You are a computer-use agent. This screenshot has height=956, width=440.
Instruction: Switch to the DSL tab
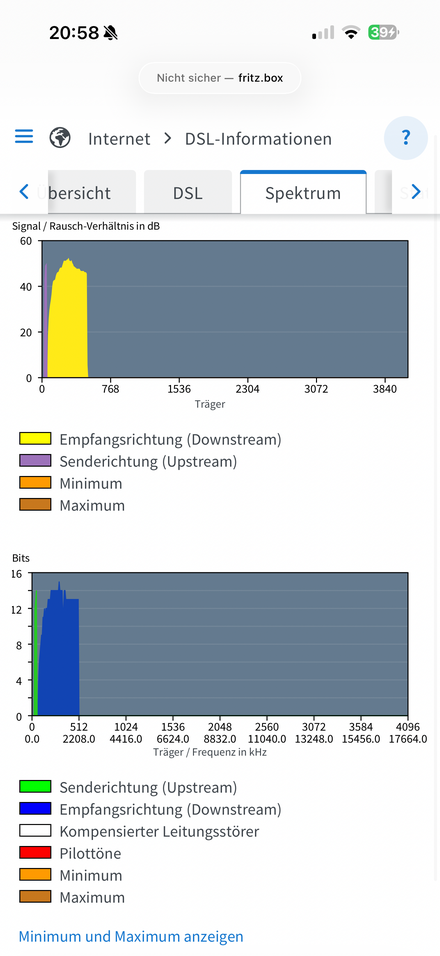188,193
